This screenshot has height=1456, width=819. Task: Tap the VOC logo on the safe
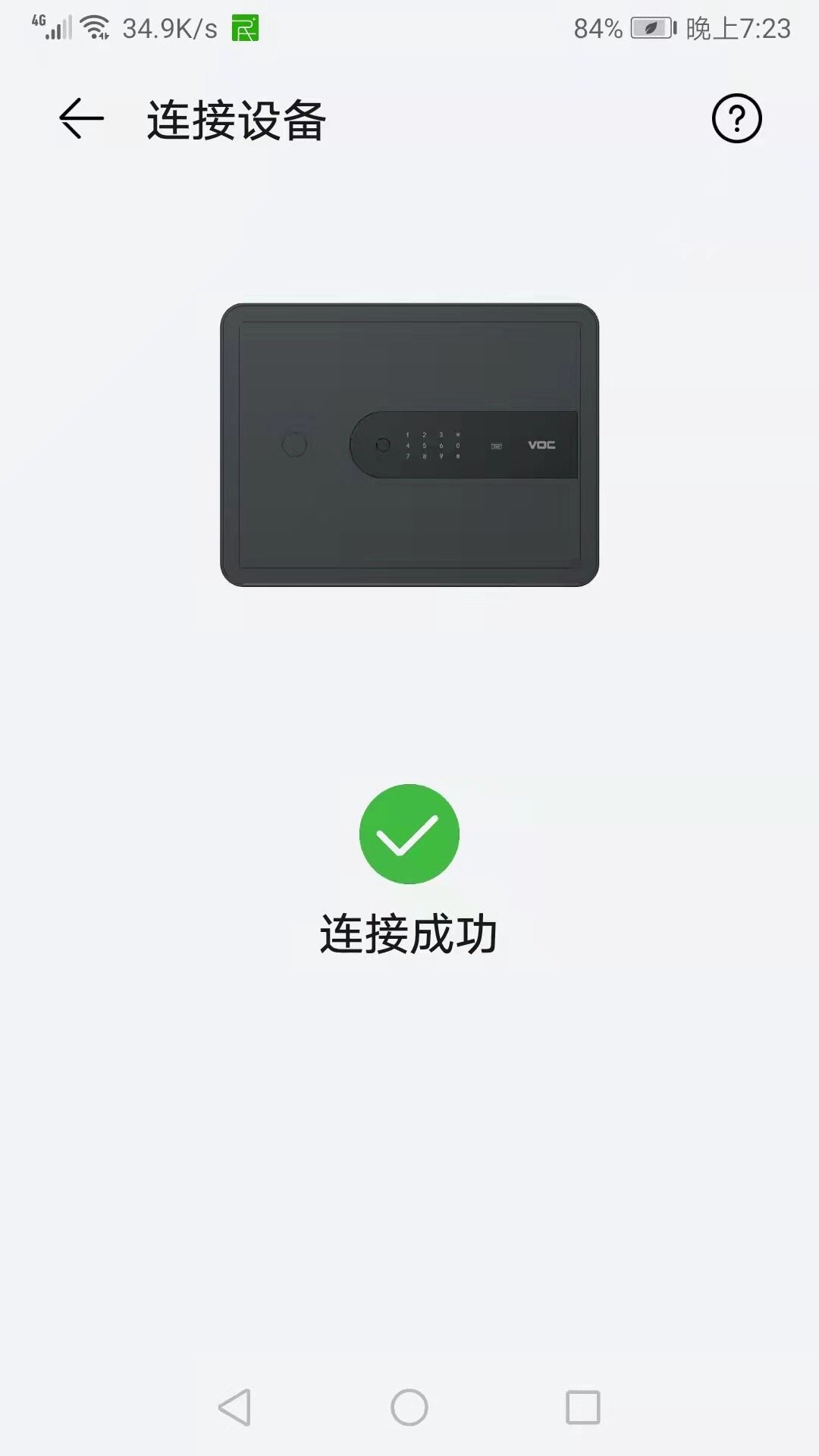point(543,446)
